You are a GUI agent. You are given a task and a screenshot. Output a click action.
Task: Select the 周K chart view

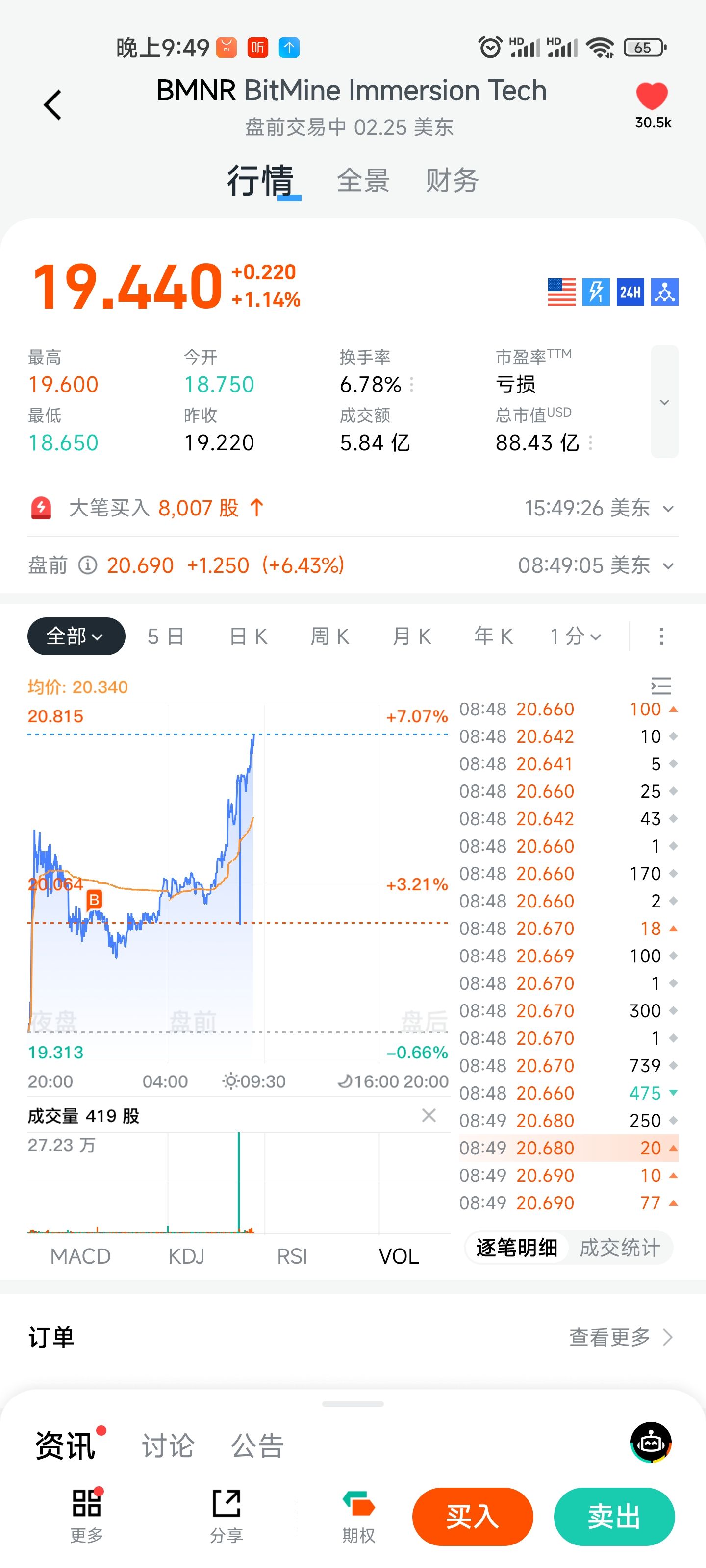click(x=330, y=636)
